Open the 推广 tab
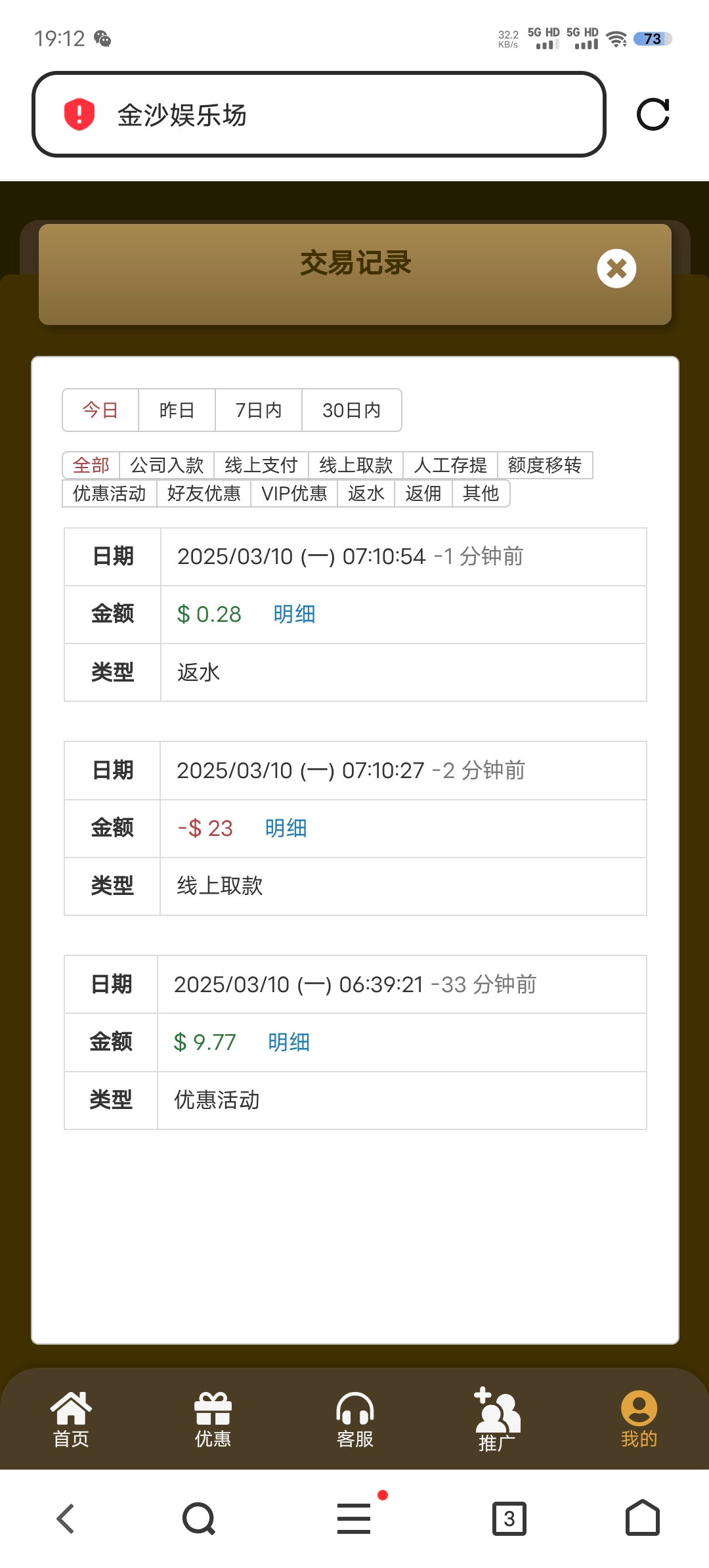This screenshot has width=709, height=1568. pos(497,1420)
